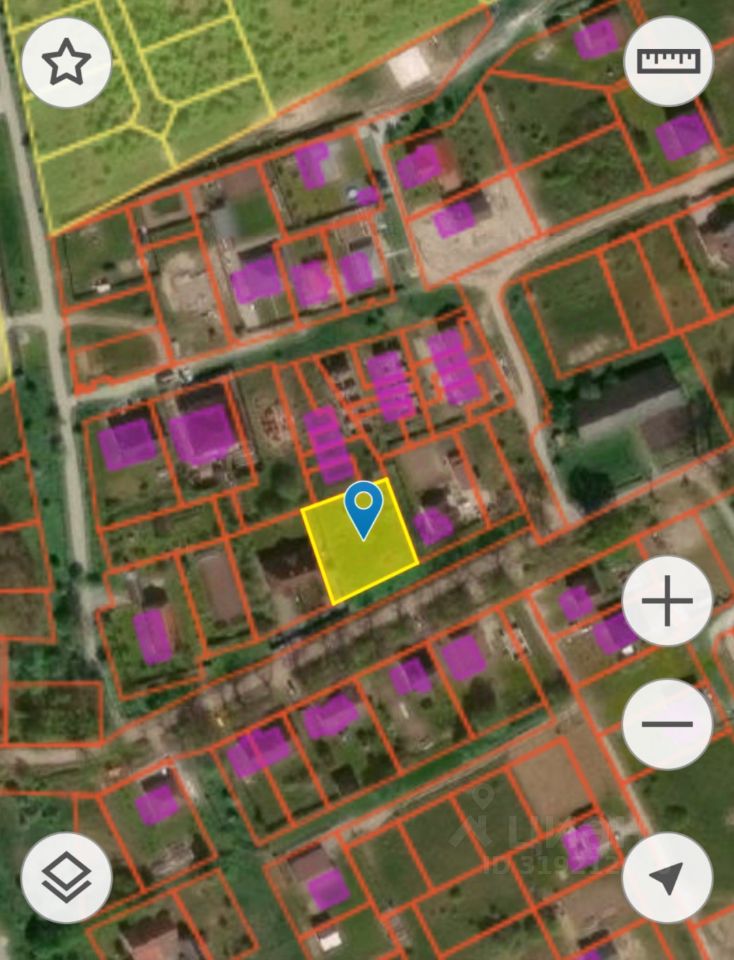
Task: Tap the star favorites button
Action: coord(66,63)
